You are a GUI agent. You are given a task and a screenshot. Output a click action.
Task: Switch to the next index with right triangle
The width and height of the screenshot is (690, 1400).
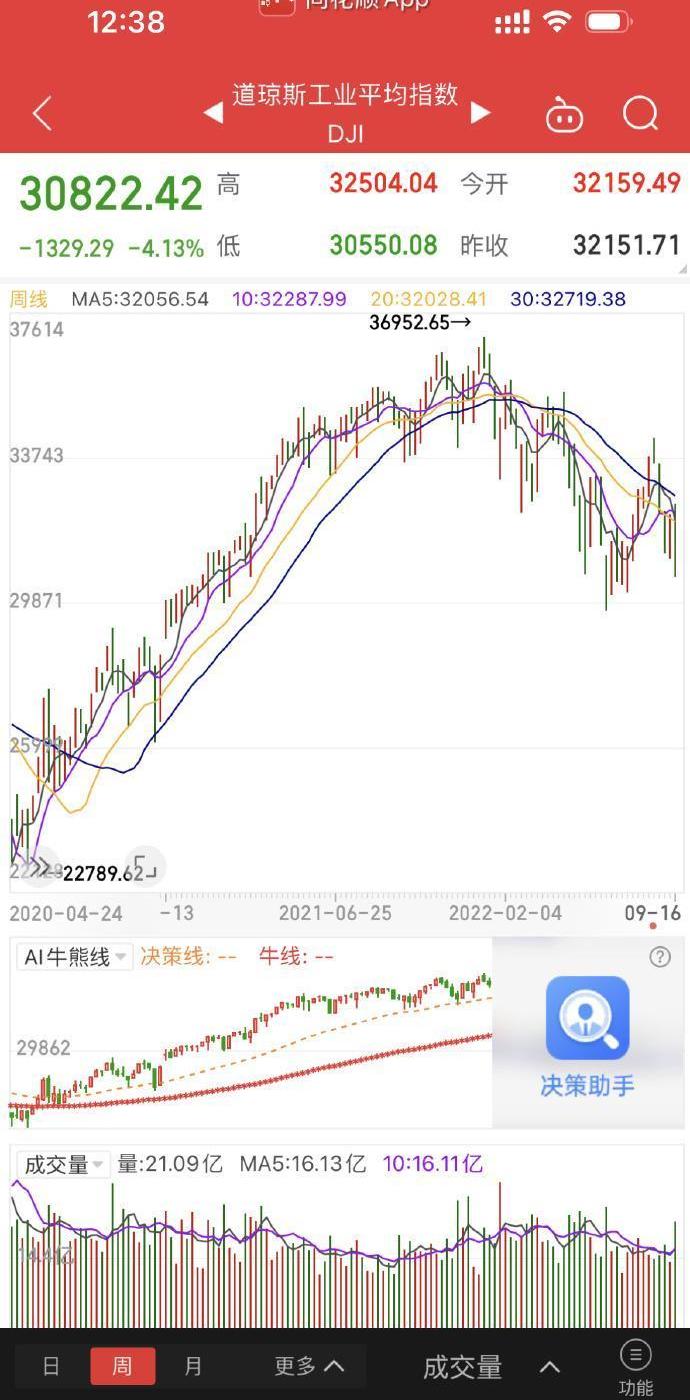pyautogui.click(x=481, y=113)
